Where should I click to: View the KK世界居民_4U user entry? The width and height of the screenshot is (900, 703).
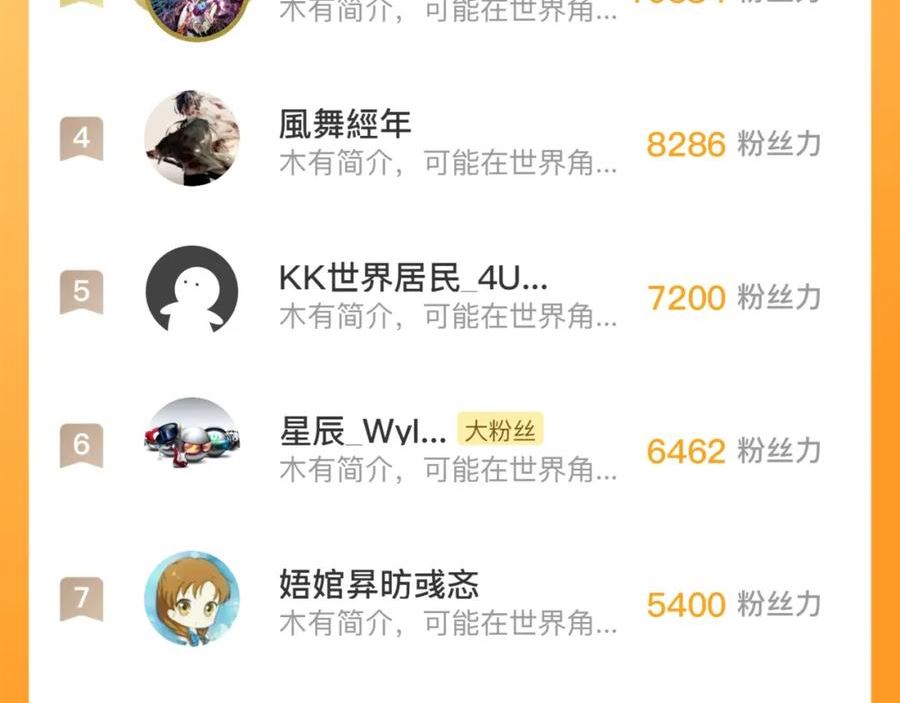point(412,280)
